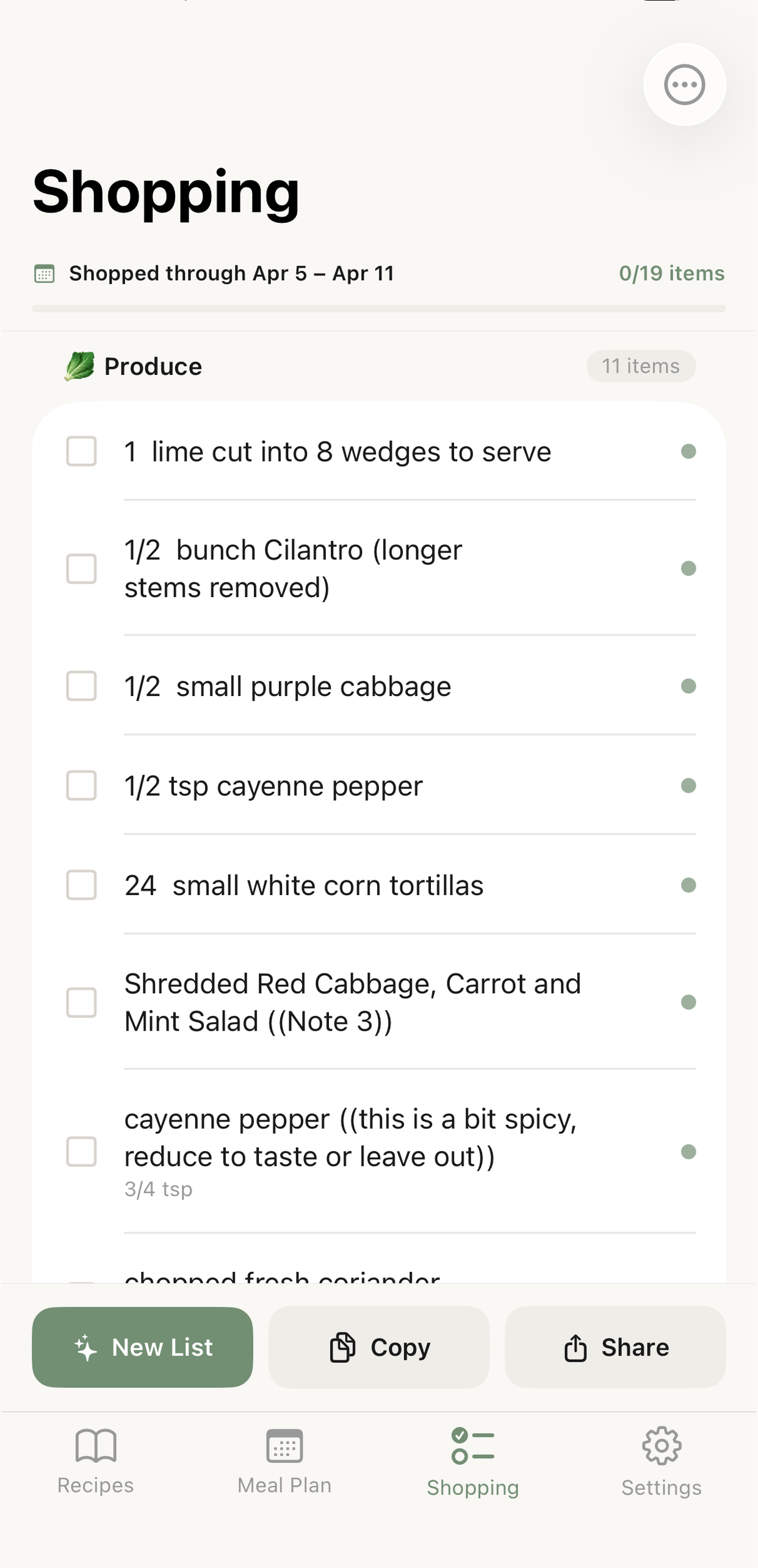Click the Copy document icon
Screen dimensions: 758x1568
click(344, 1346)
